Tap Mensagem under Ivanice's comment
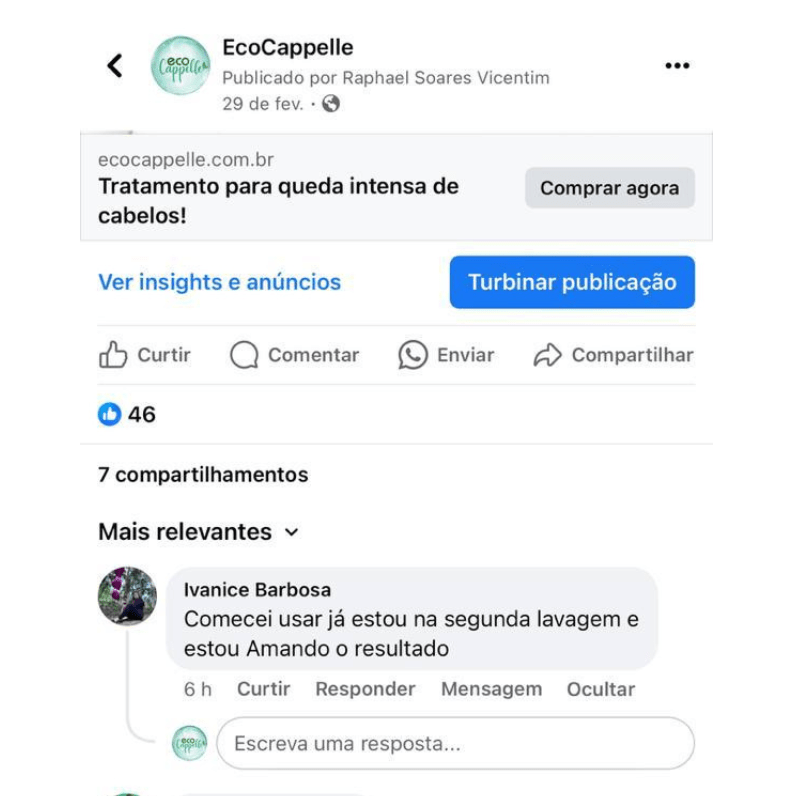 491,689
